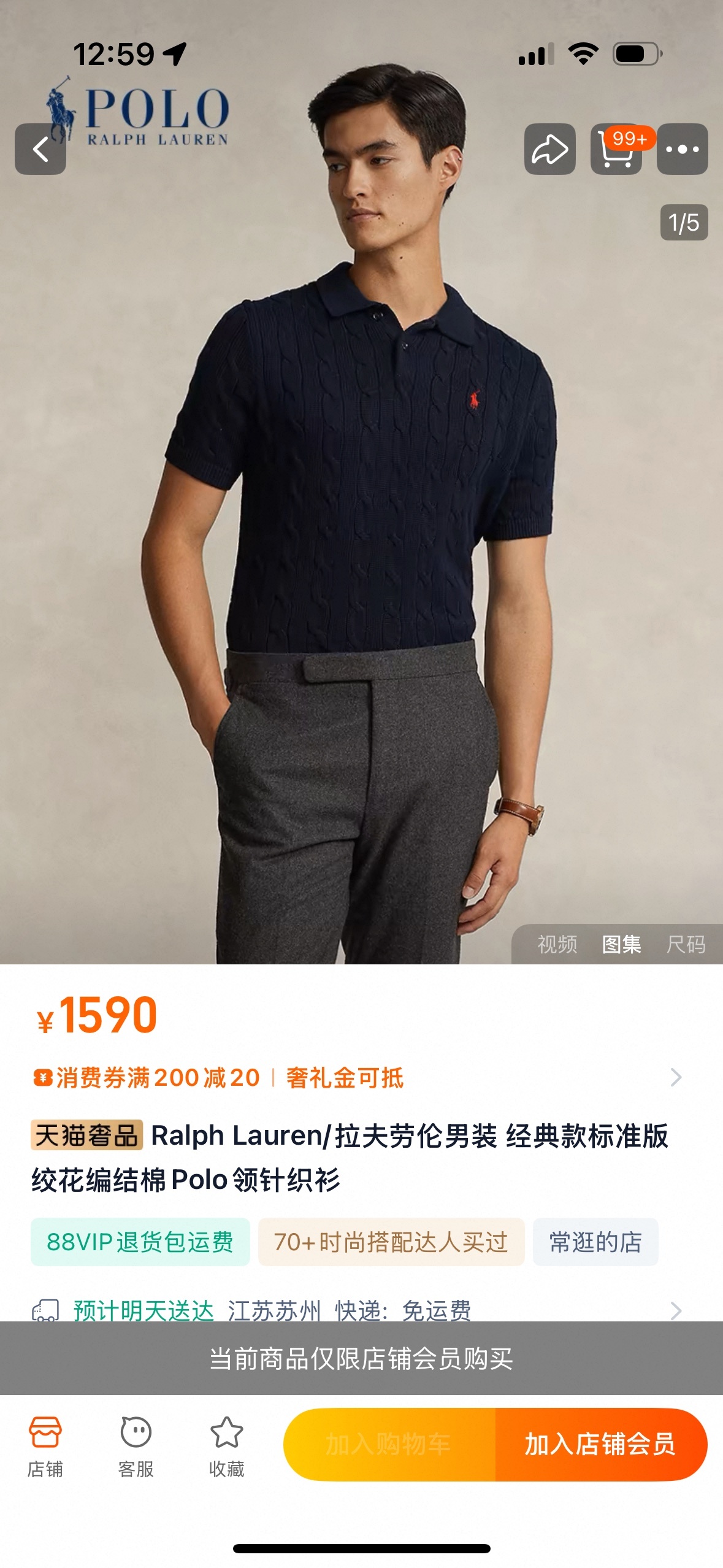Open the 消费券满200减20 coupon row
The image size is (723, 1568).
click(x=356, y=1077)
